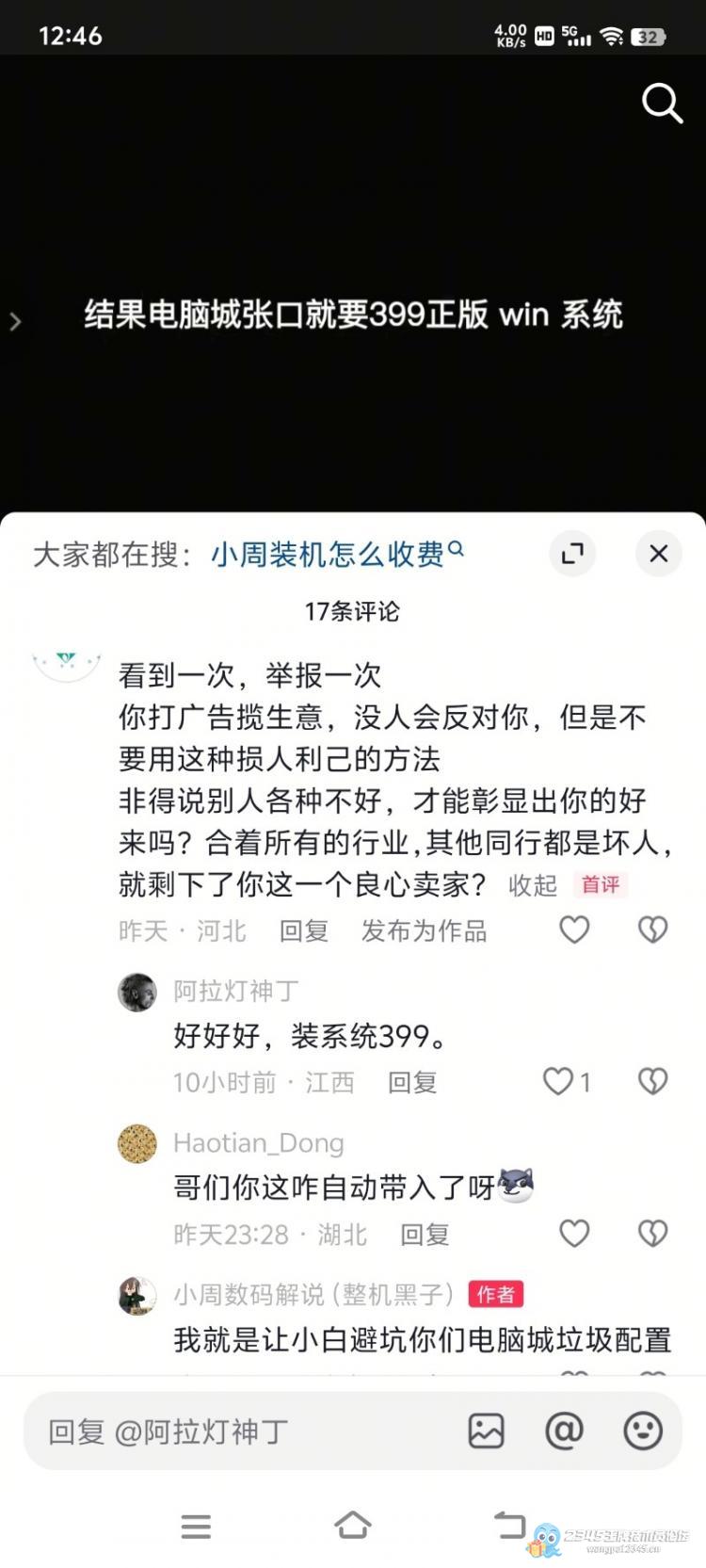
Task: Tap 发布为作品 under the first comment
Action: [424, 931]
